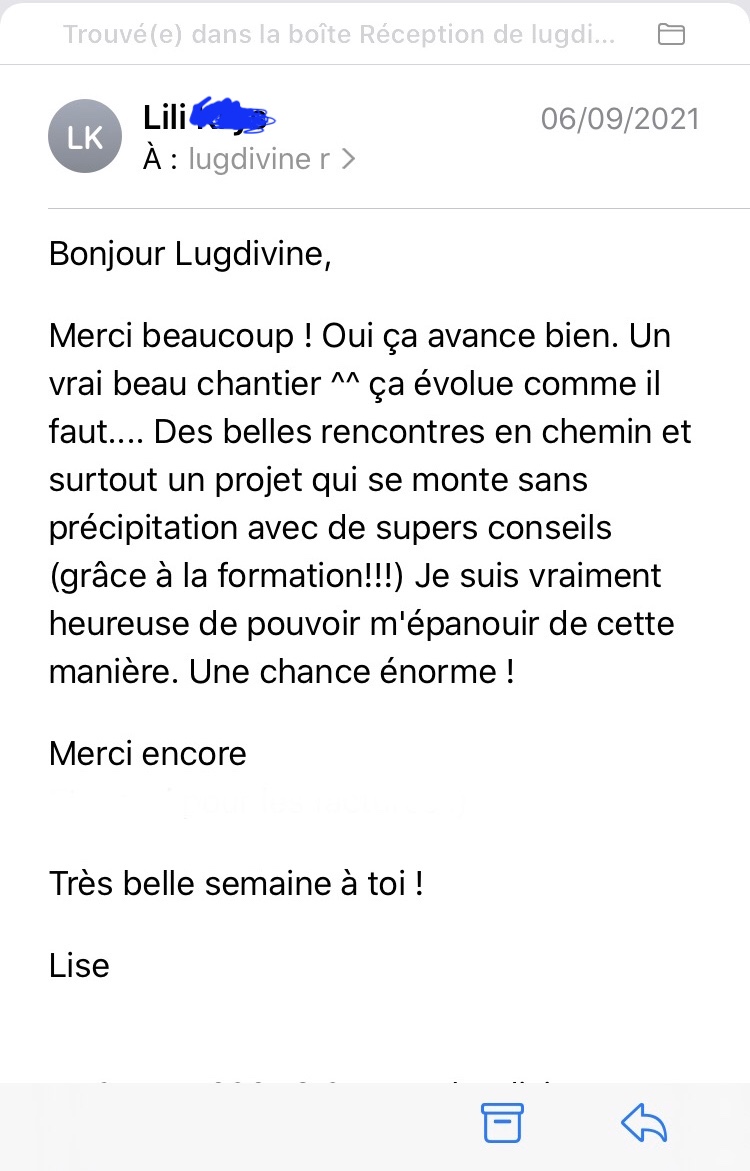Image resolution: width=750 pixels, height=1171 pixels.
Task: Open the folder icon at top right
Action: coord(671,35)
